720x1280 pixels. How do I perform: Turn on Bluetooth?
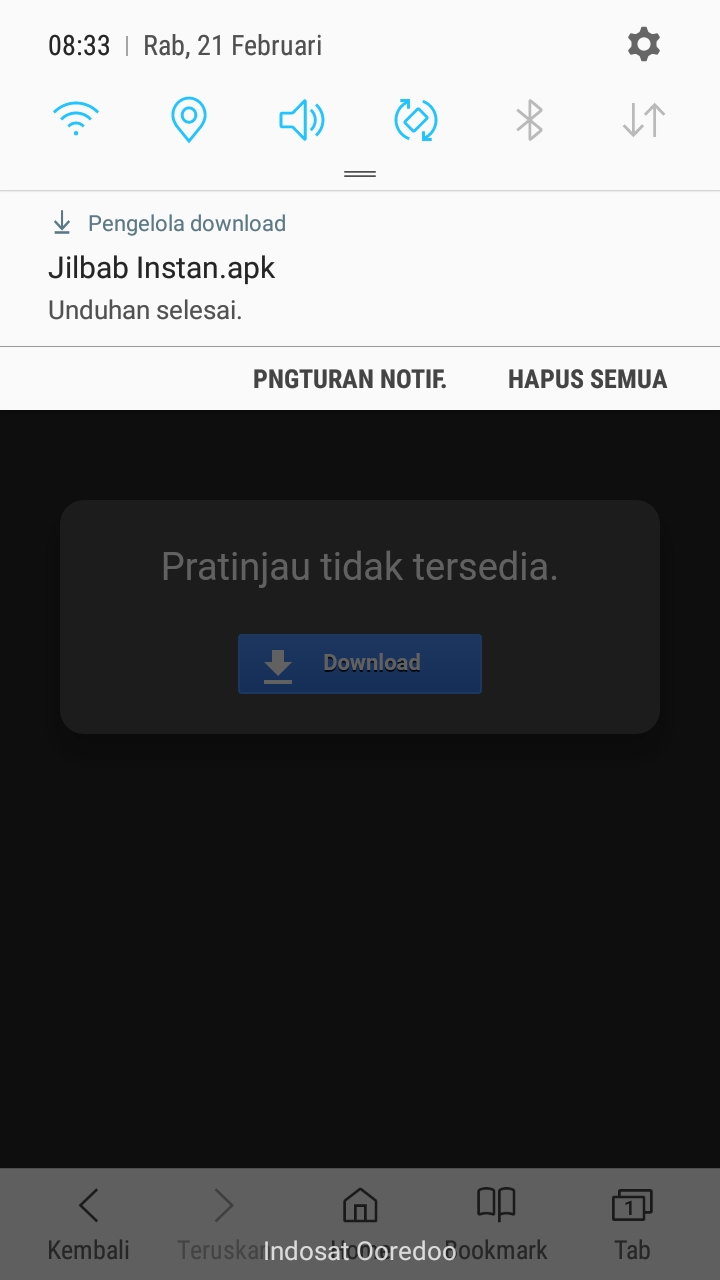tap(529, 120)
